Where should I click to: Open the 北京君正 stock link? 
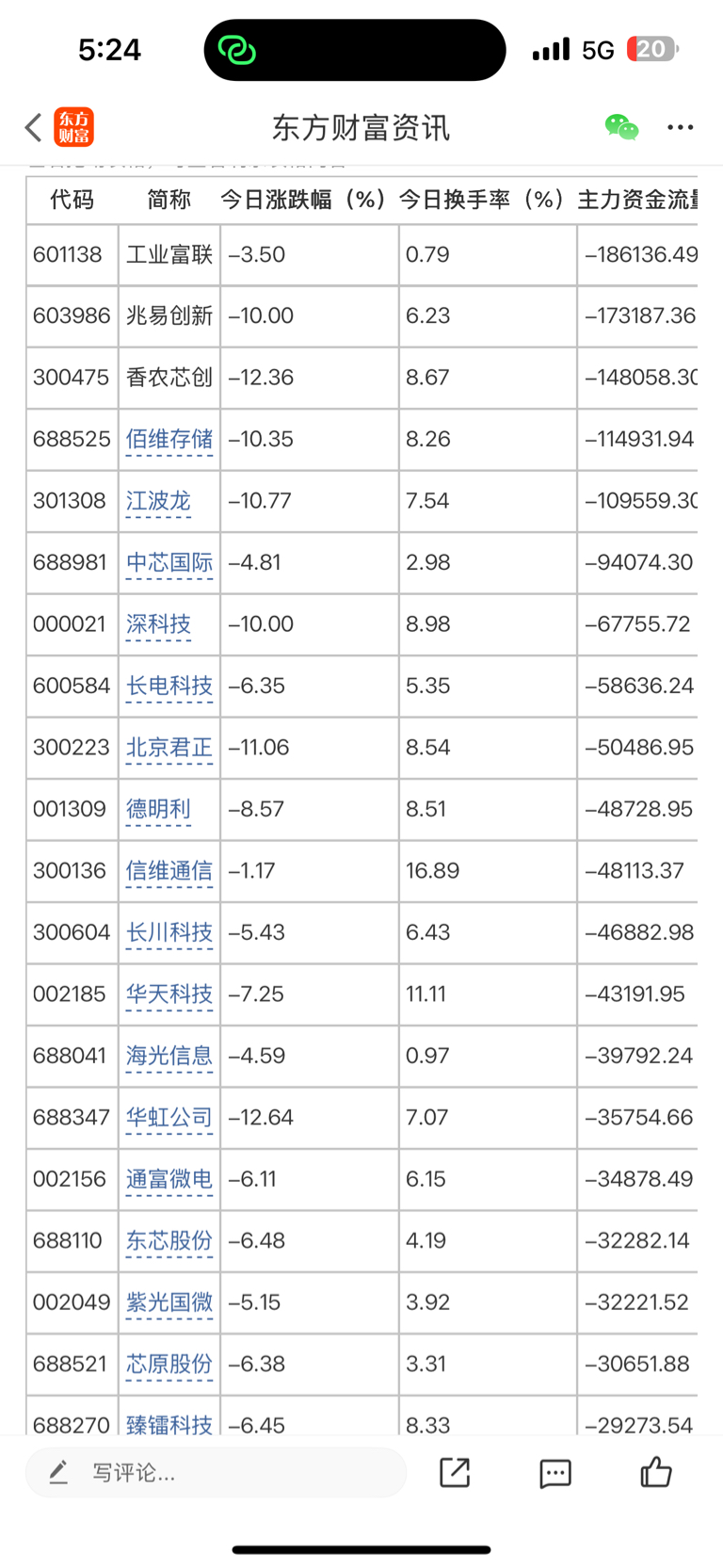(169, 748)
